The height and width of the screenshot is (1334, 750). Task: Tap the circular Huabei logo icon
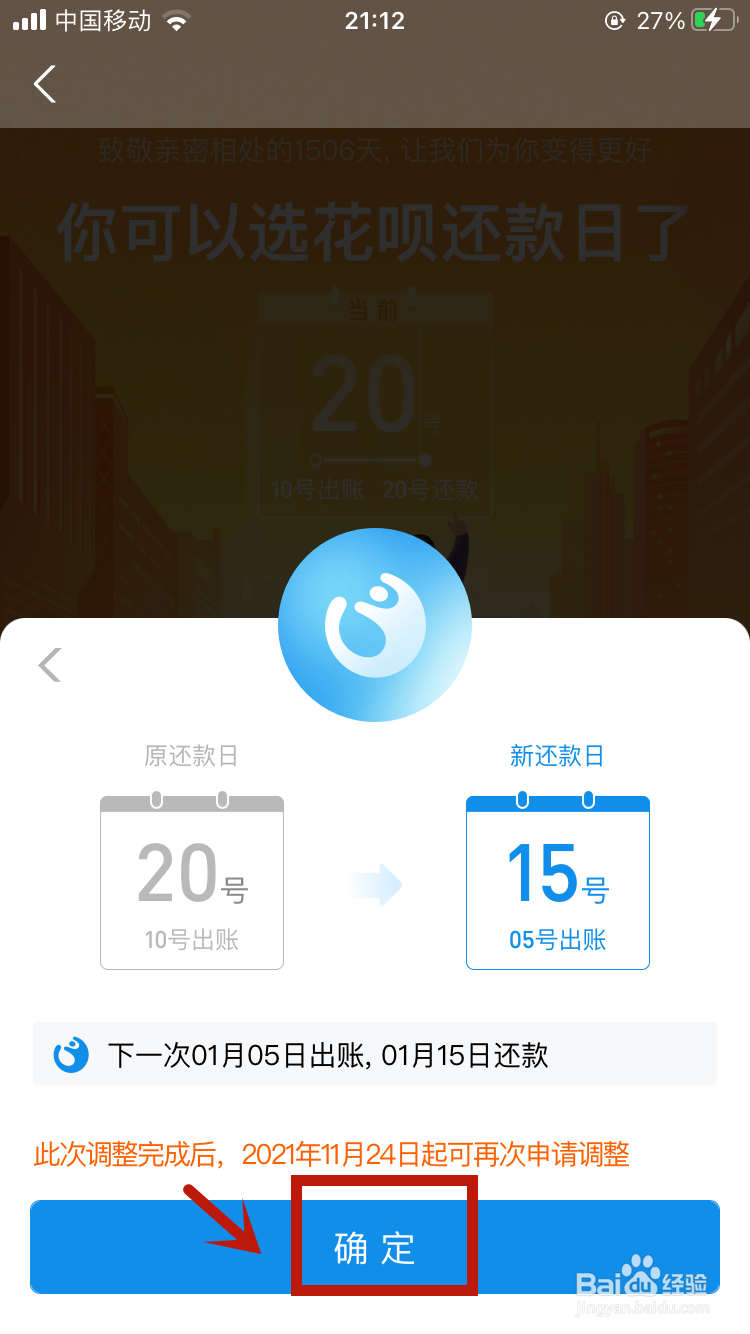point(375,625)
